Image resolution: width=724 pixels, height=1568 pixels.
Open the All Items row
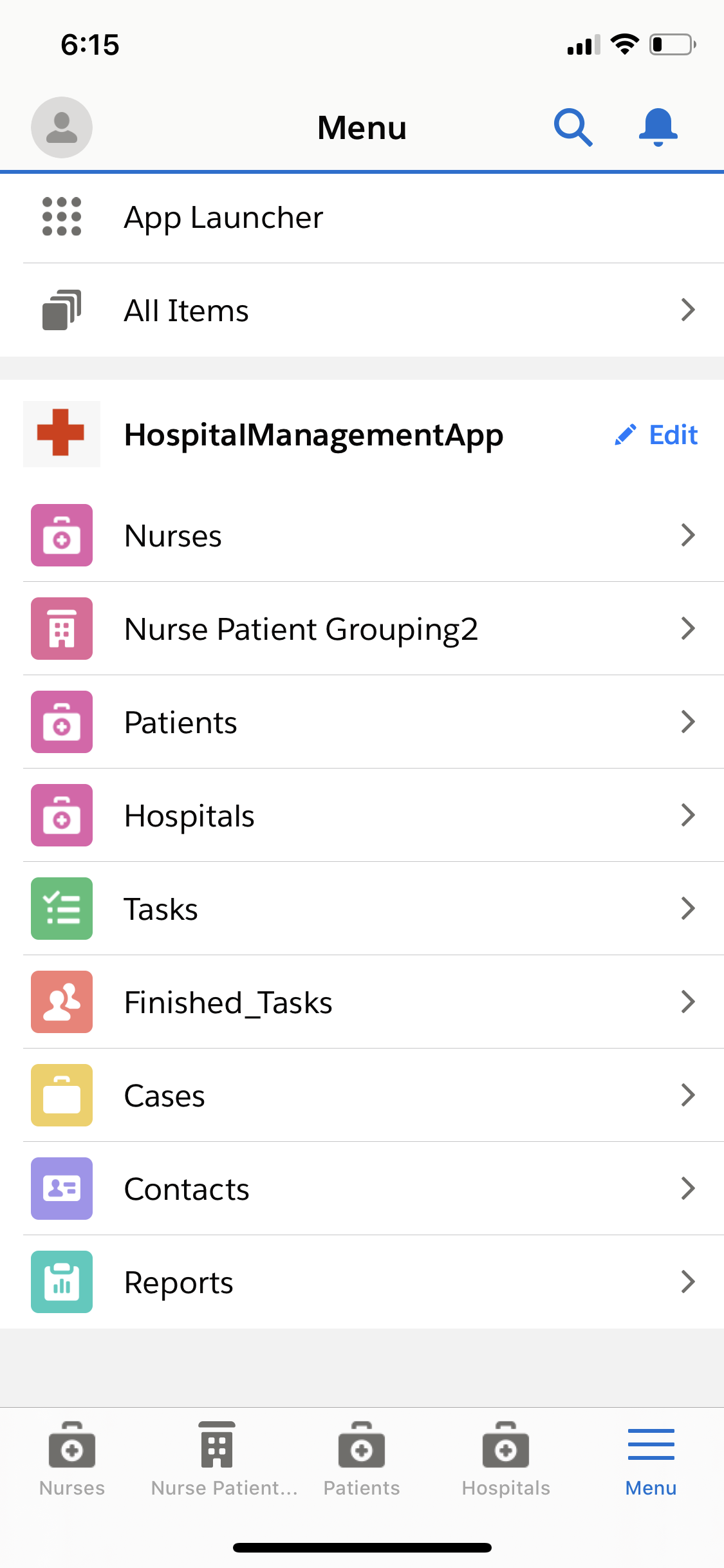point(360,310)
